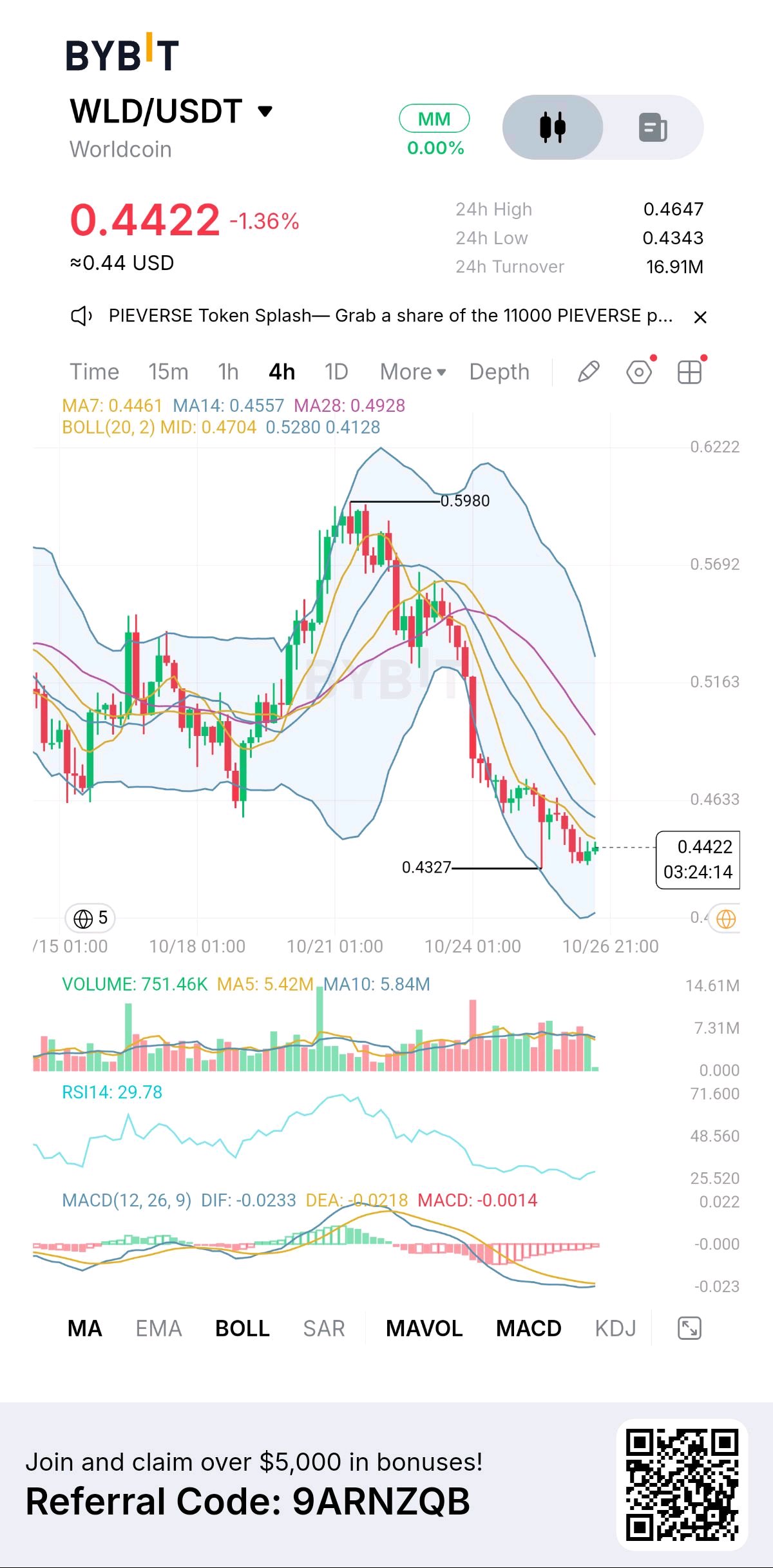Toggle the MACD sub-indicator
773x1568 pixels.
529,1328
